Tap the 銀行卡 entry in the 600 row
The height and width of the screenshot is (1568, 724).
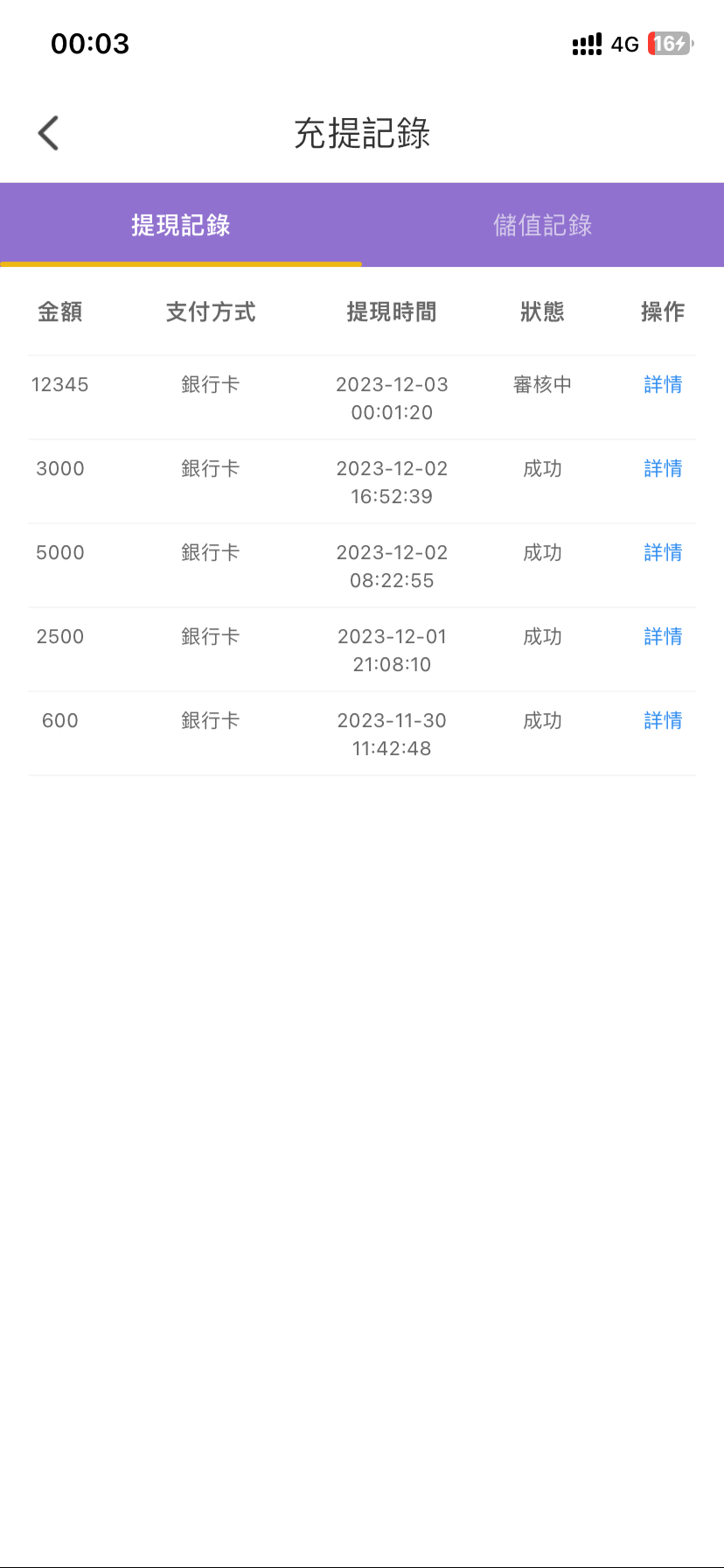210,720
